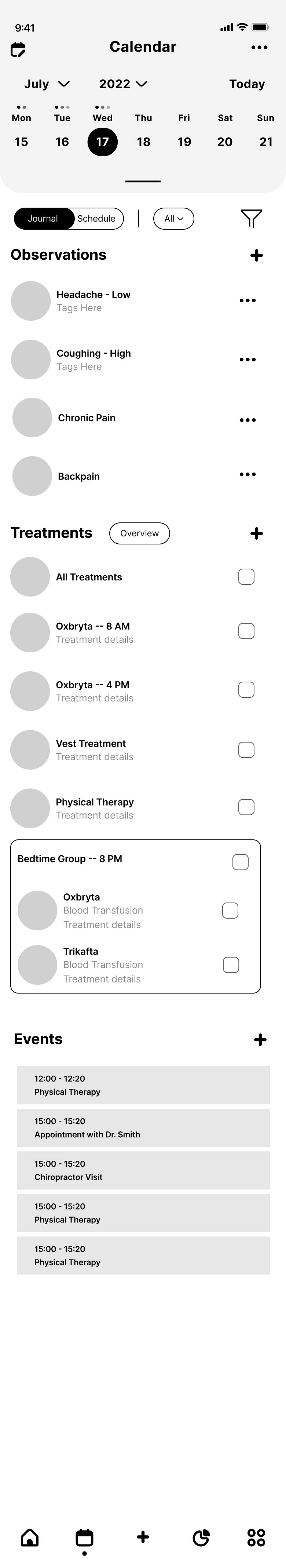Show the Treatments Overview
Screen dimensions: 286x1568
[x=139, y=533]
